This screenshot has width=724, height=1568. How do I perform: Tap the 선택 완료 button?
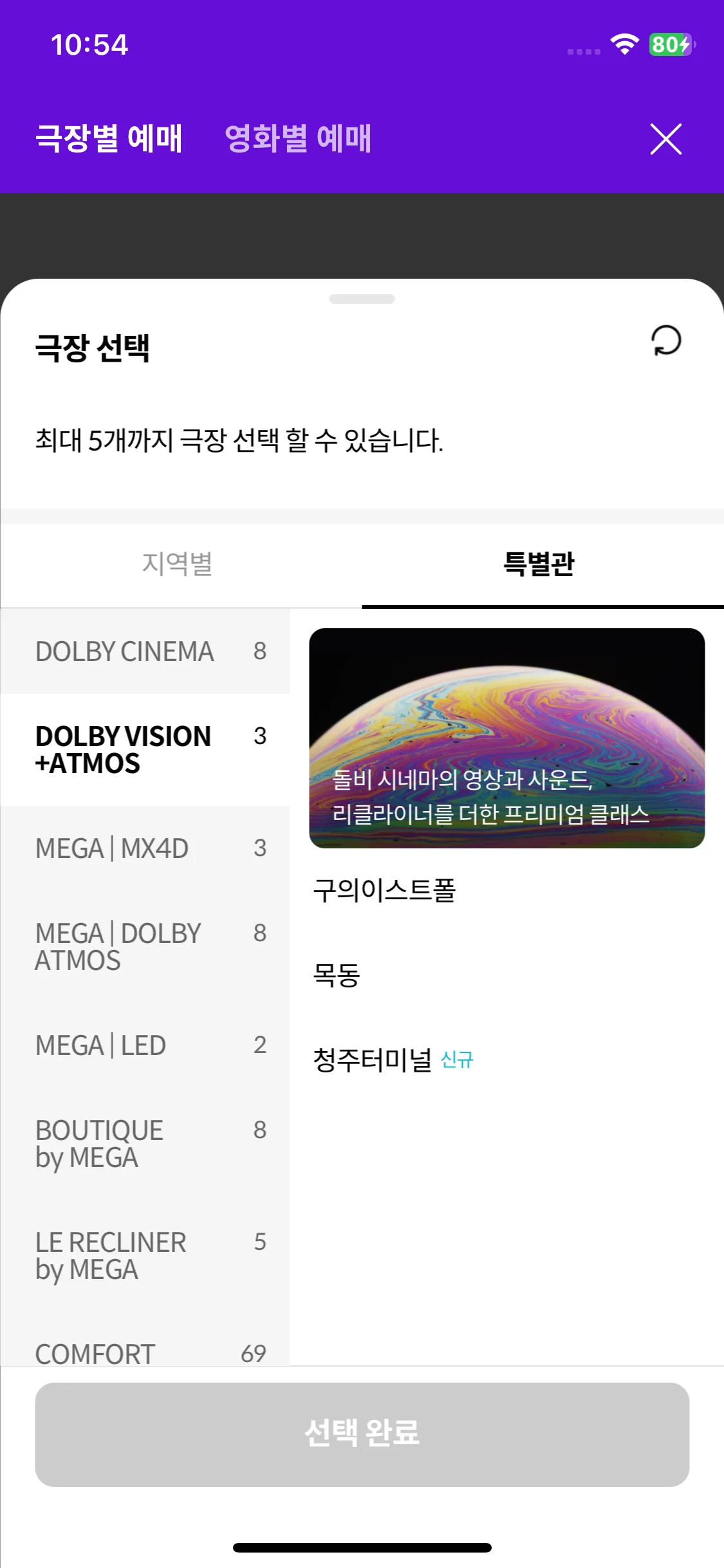coord(362,1434)
